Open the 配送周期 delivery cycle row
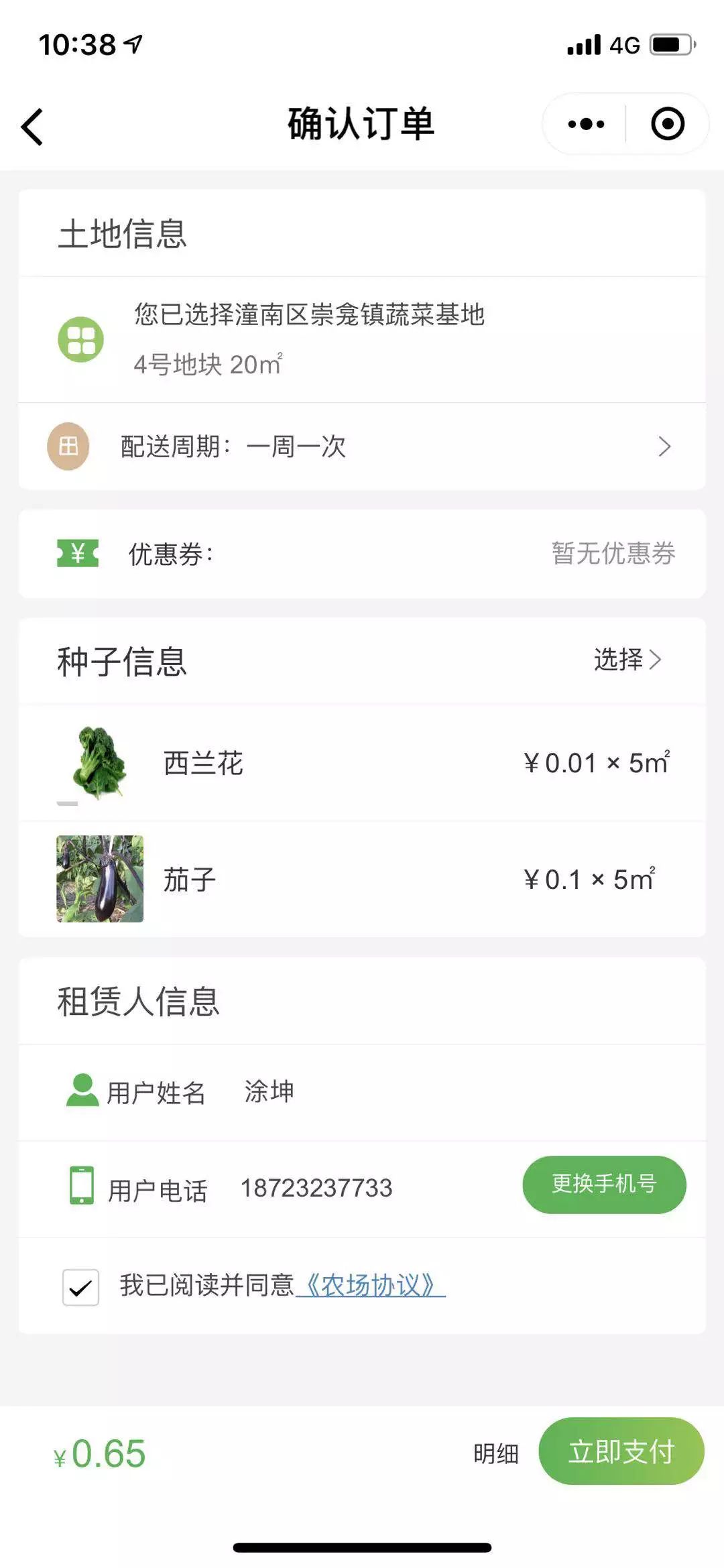724x1568 pixels. pyautogui.click(x=362, y=446)
